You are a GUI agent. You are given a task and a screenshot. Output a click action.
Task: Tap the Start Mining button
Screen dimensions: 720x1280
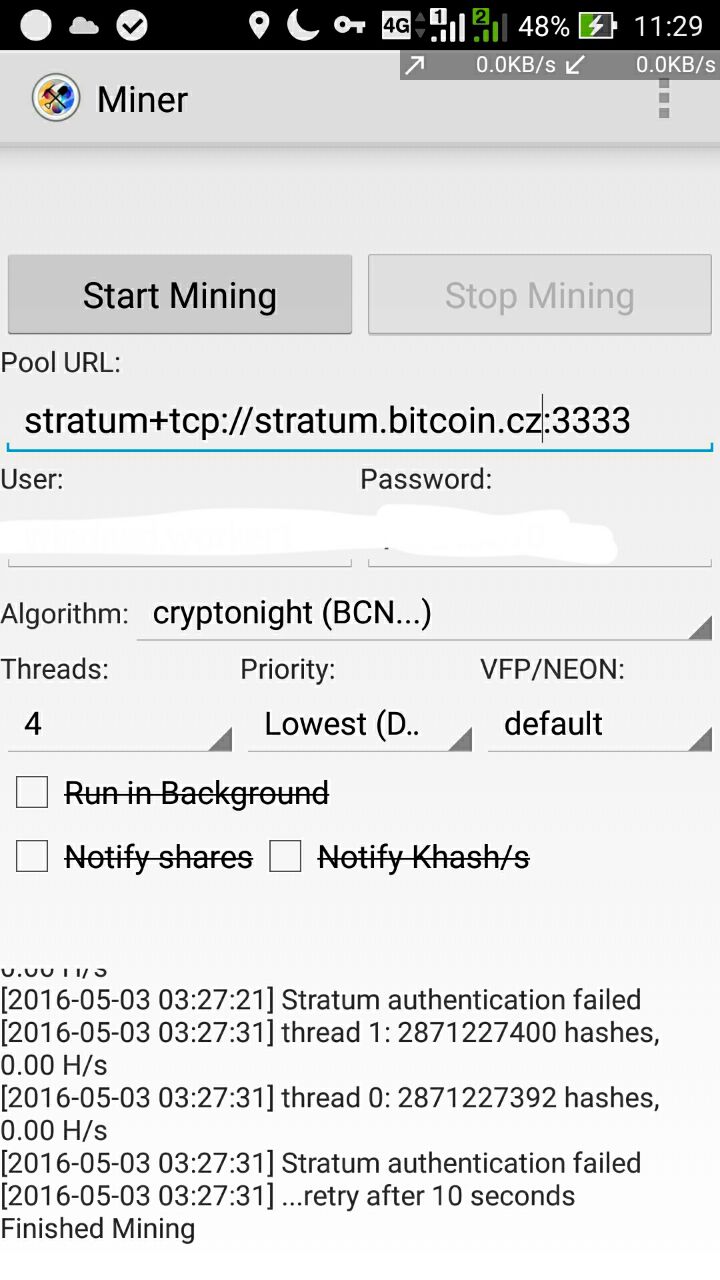pyautogui.click(x=180, y=295)
